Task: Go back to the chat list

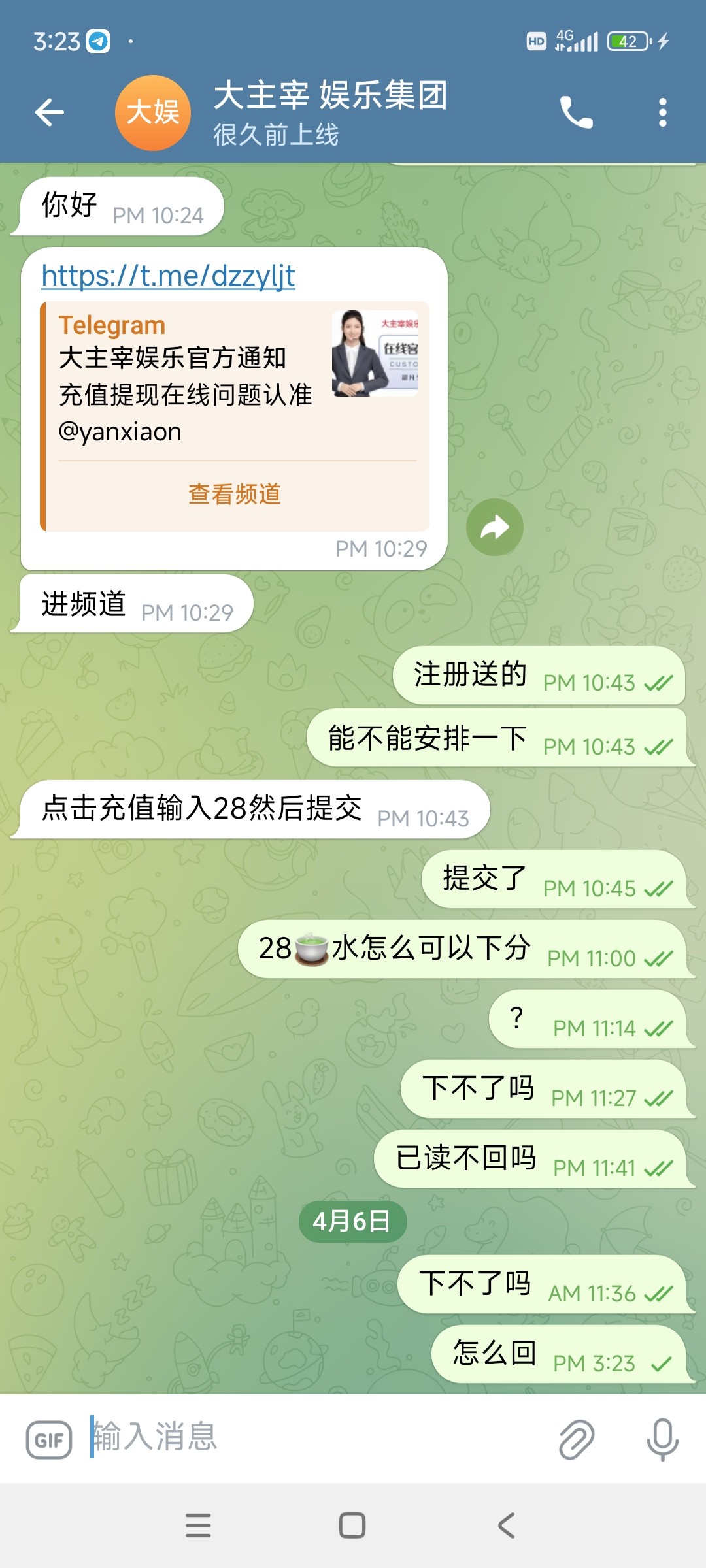Action: 50,112
